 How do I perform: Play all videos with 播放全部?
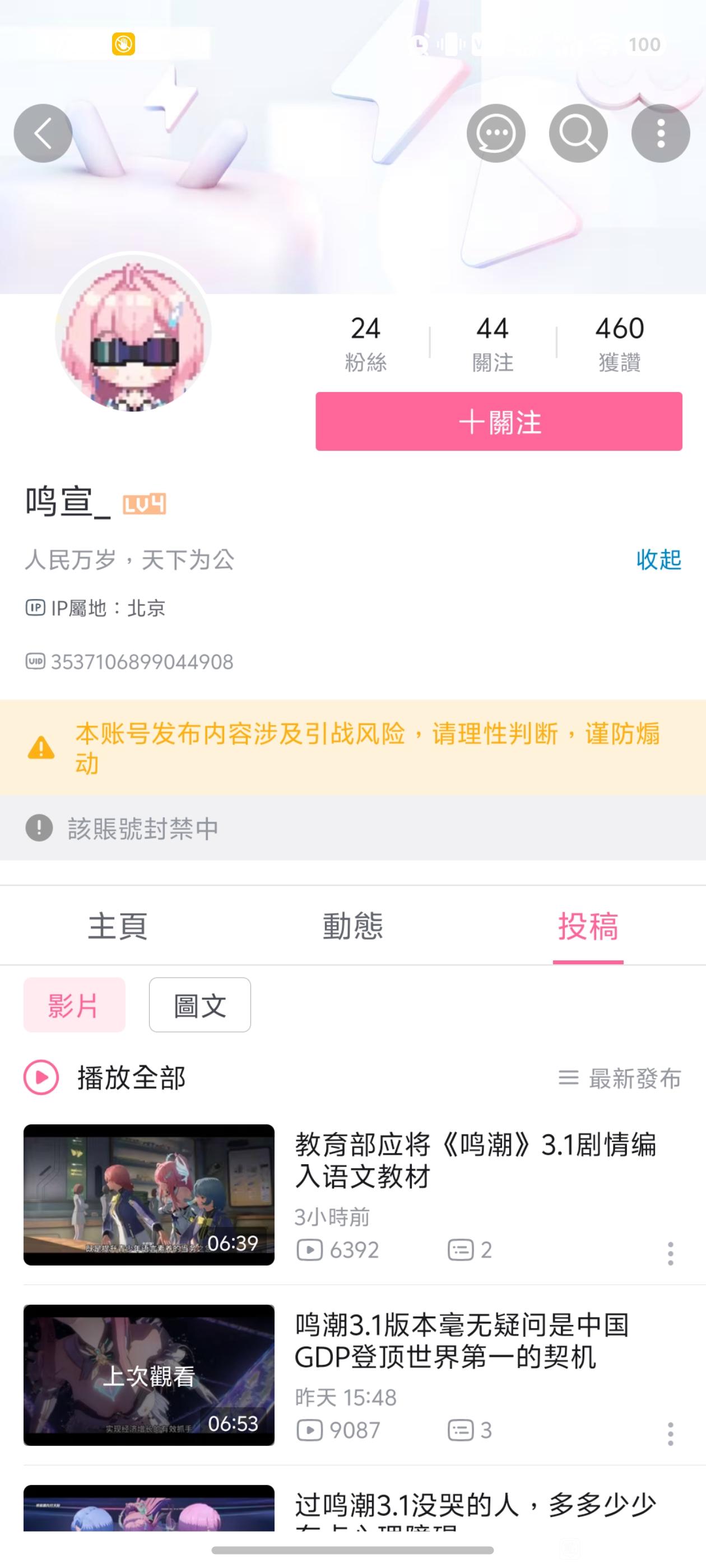pos(105,1077)
